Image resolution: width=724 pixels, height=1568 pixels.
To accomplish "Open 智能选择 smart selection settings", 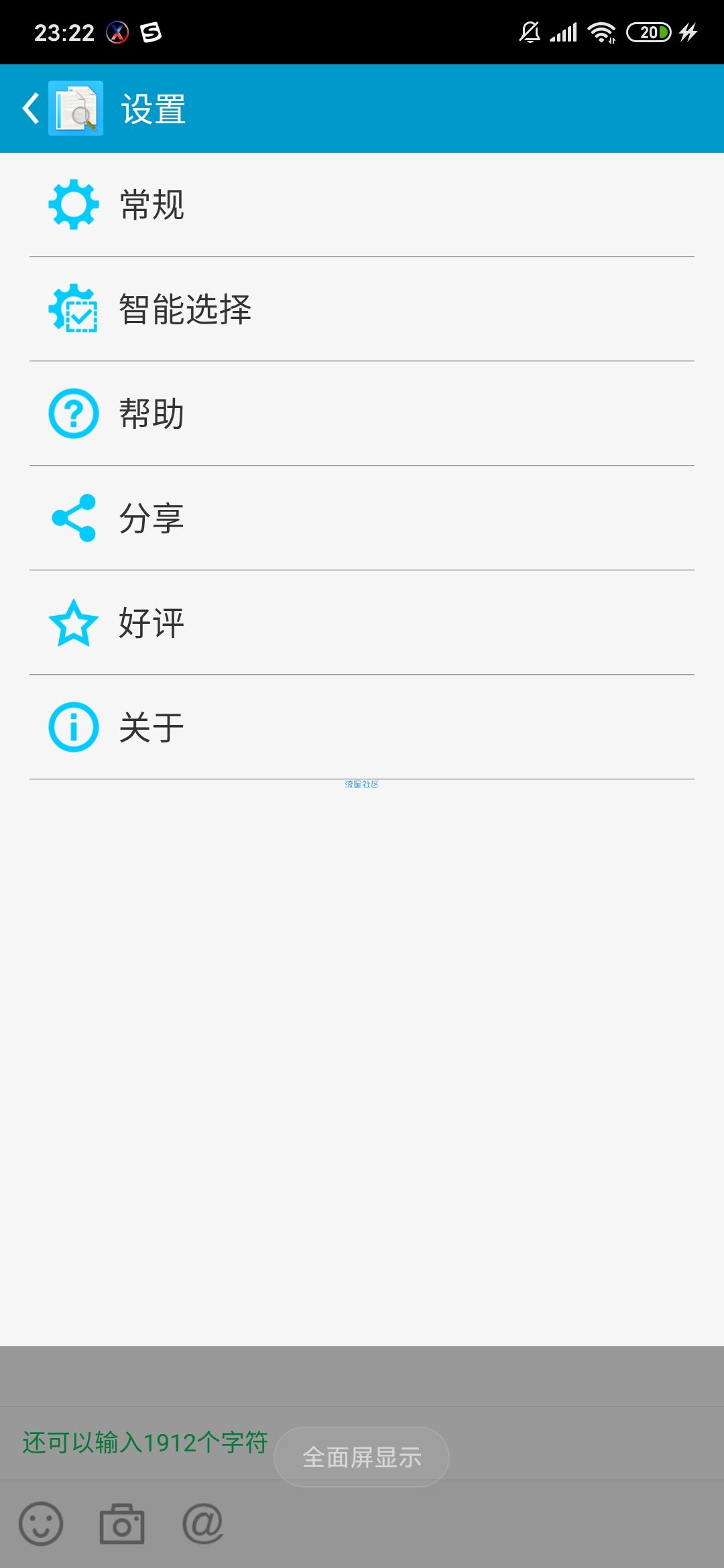I will pyautogui.click(x=362, y=309).
